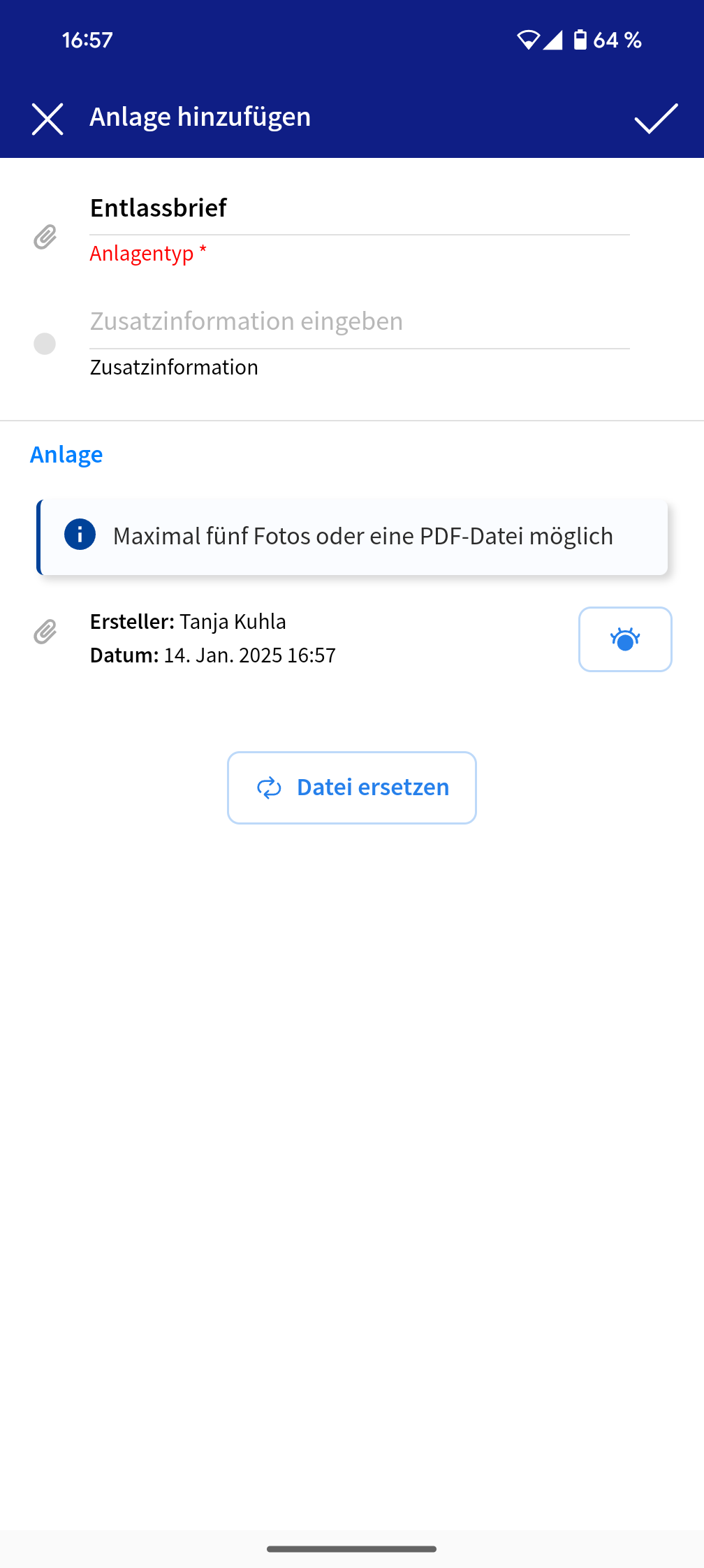Change the Anlagentyp from Entlassbrief

[x=359, y=208]
